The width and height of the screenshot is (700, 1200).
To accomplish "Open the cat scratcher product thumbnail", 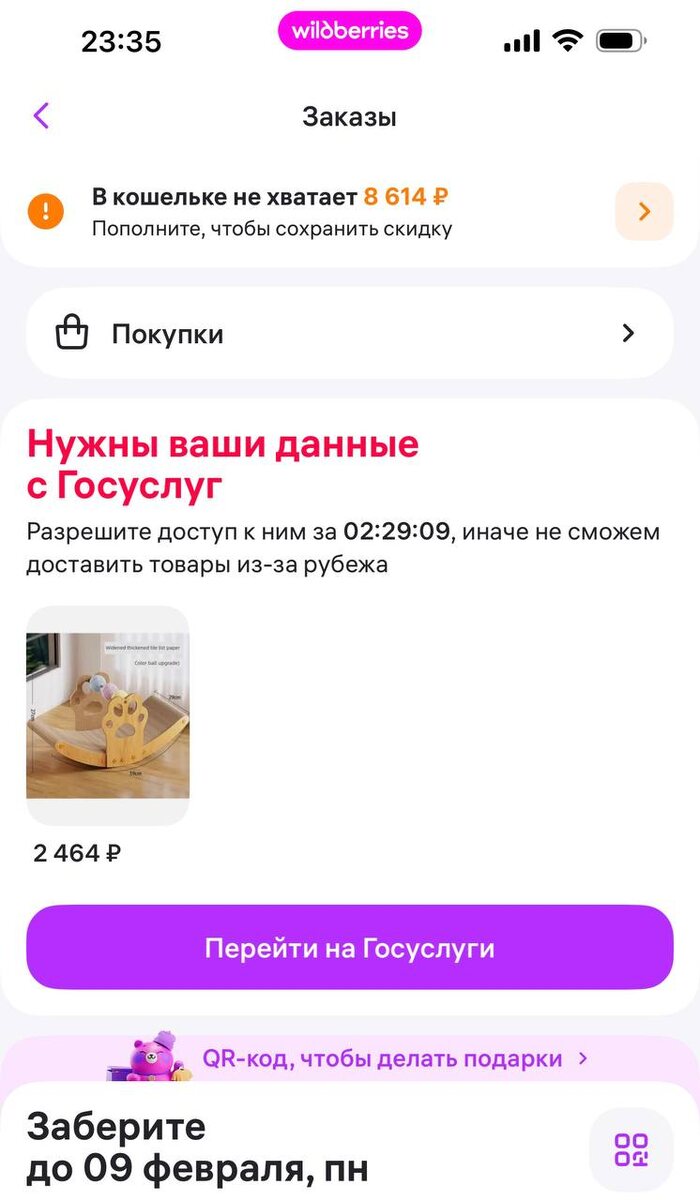I will [x=108, y=715].
